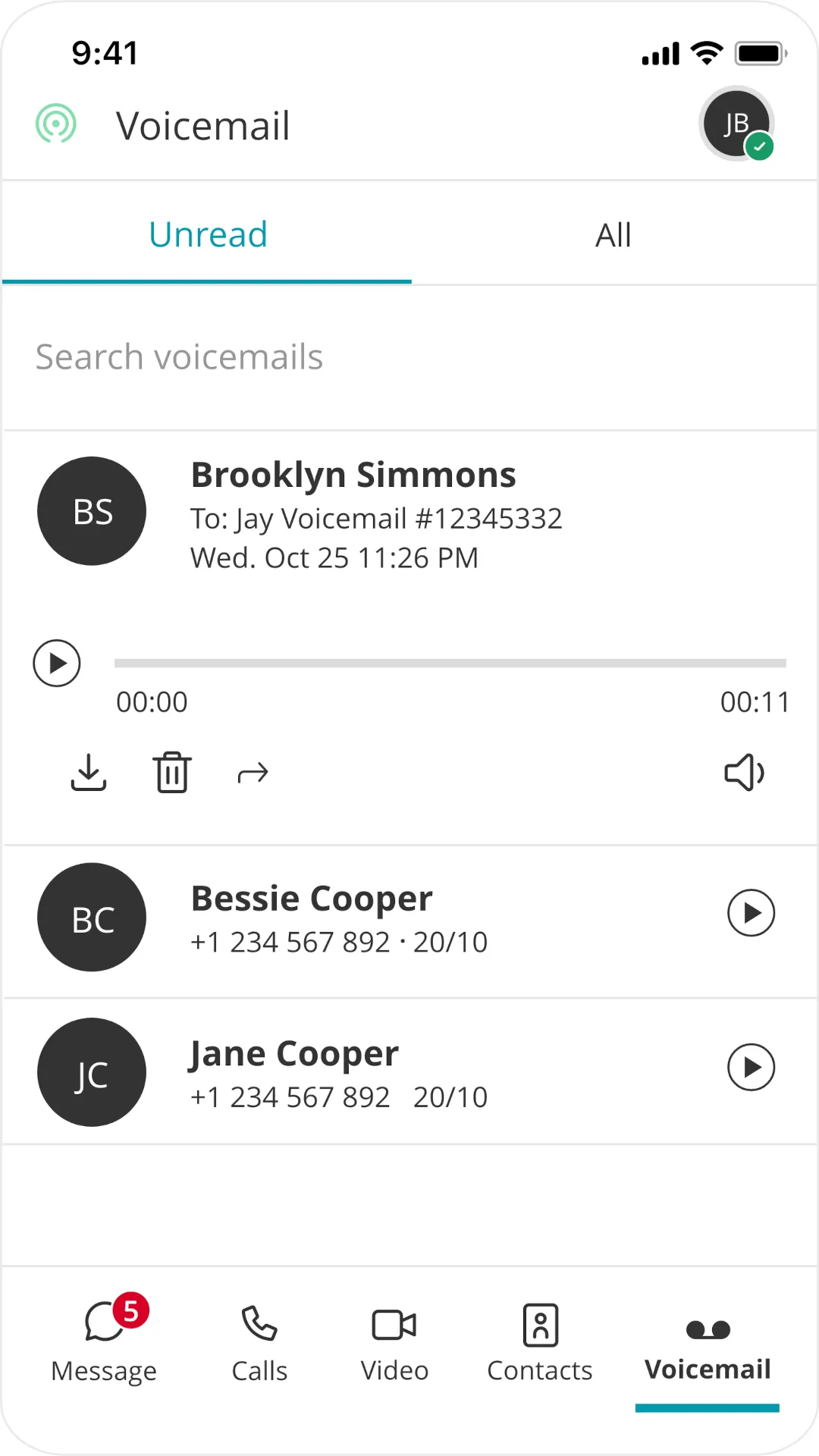Select Bessie Cooper's BC avatar
The height and width of the screenshot is (1456, 819).
tap(91, 917)
